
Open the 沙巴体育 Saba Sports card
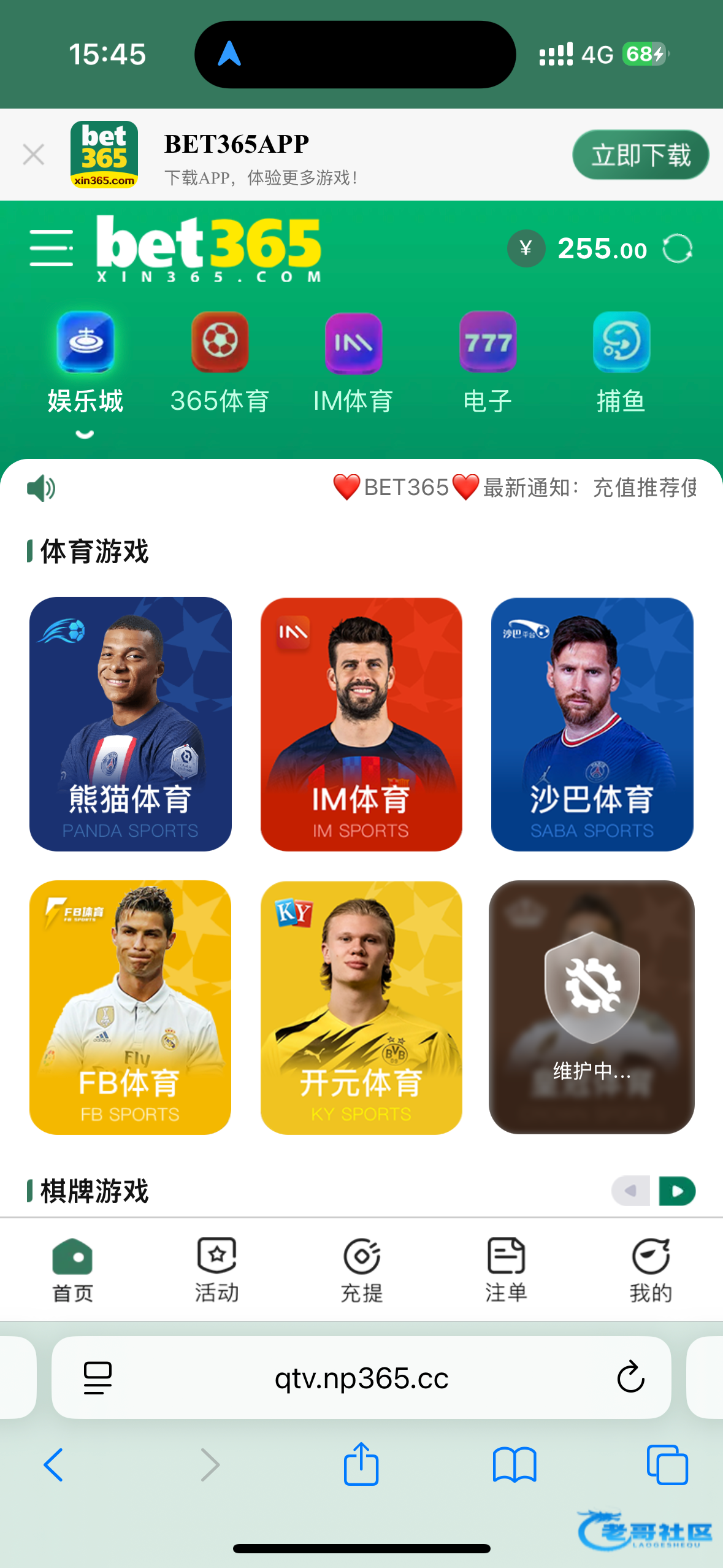point(592,724)
